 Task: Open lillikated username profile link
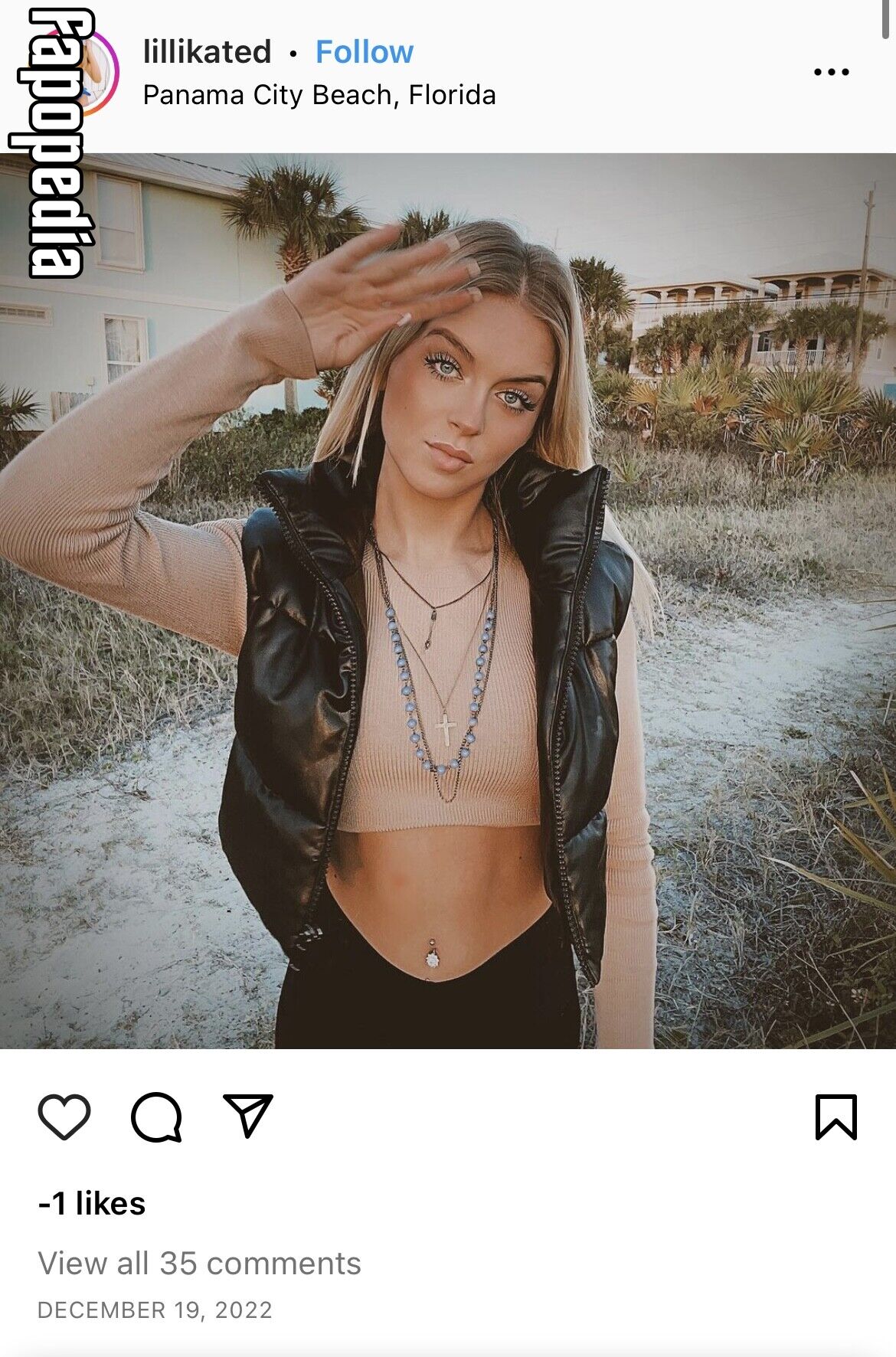207,52
